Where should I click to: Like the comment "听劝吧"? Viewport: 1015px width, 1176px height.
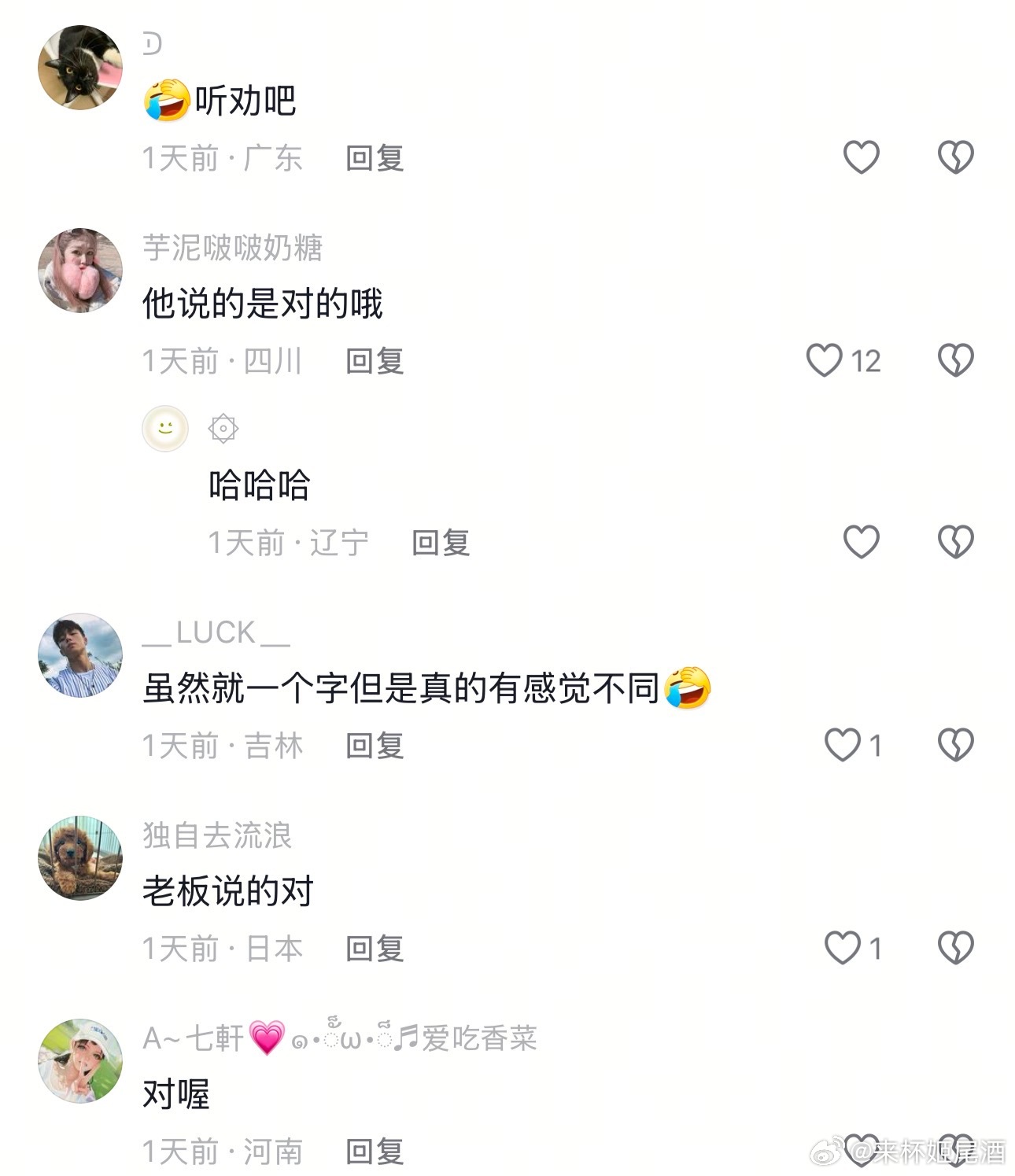coord(861,157)
